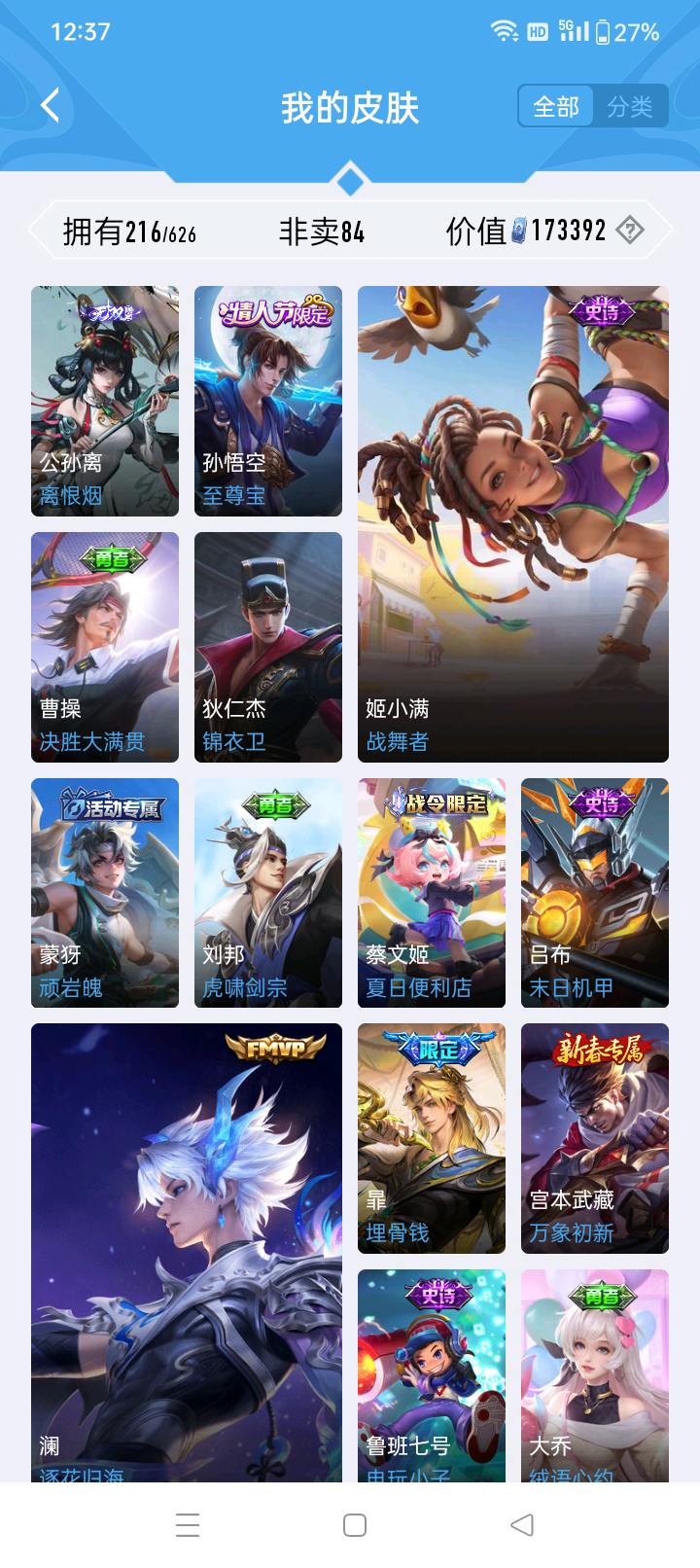Viewport: 700px width, 1568px height.
Task: Open 公孙离 离恨烟 skin card
Action: pos(105,401)
